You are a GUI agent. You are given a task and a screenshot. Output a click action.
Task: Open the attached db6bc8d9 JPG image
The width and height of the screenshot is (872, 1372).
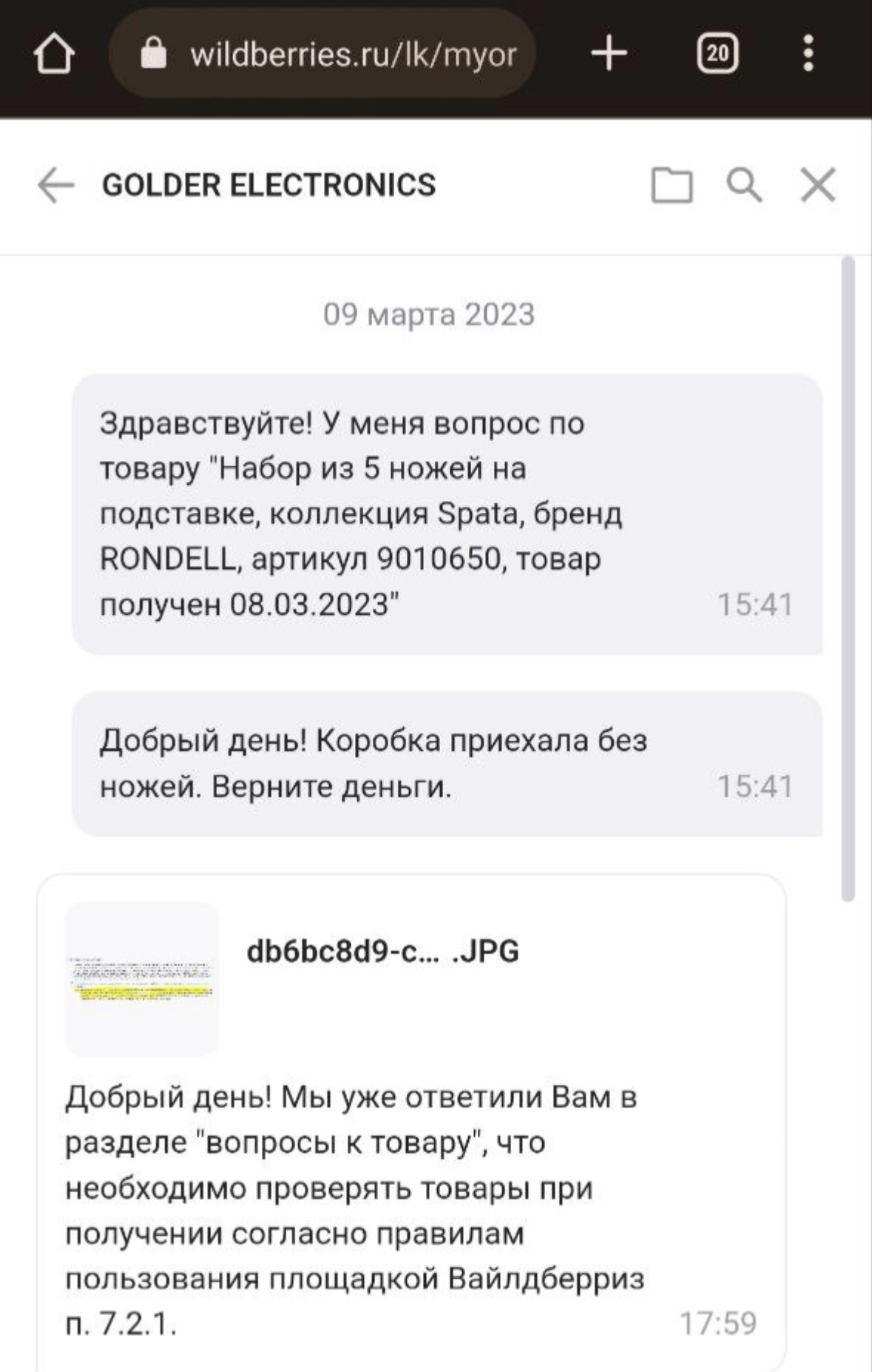pos(142,978)
